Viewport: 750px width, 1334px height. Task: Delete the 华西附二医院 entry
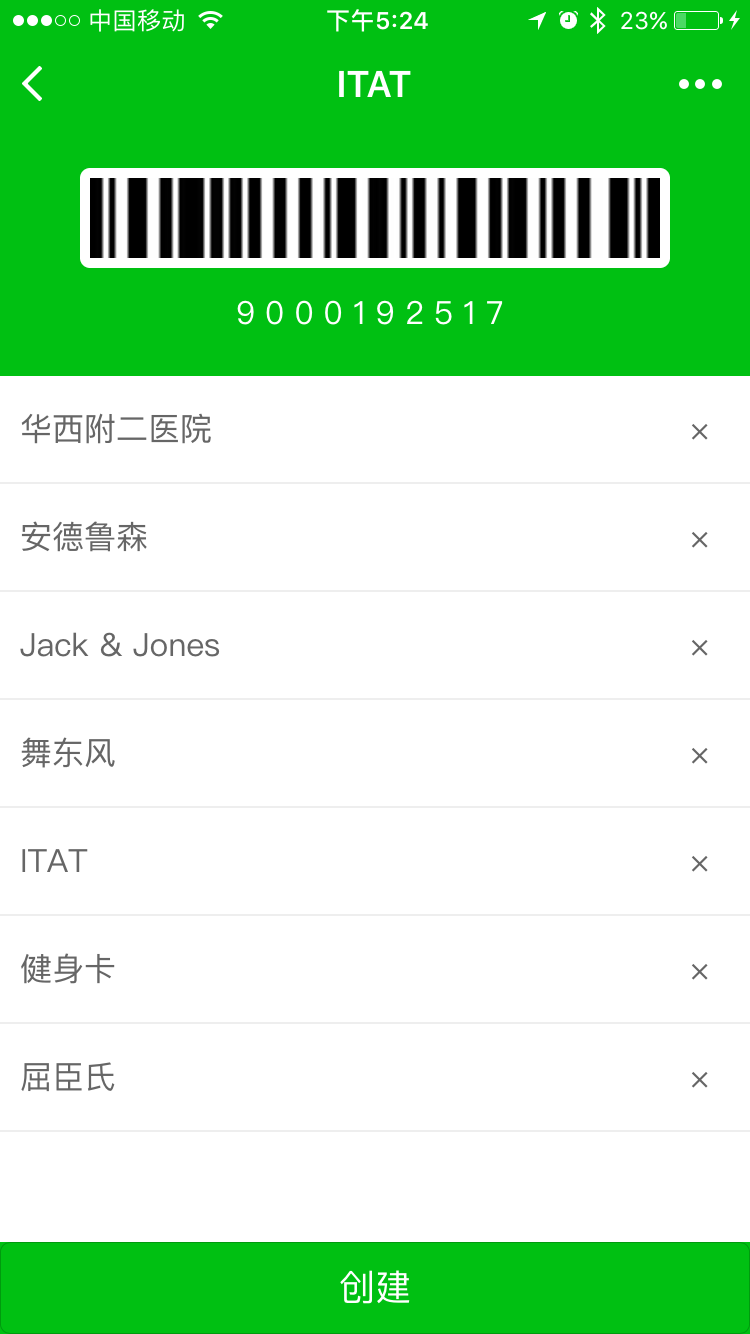pyautogui.click(x=699, y=432)
